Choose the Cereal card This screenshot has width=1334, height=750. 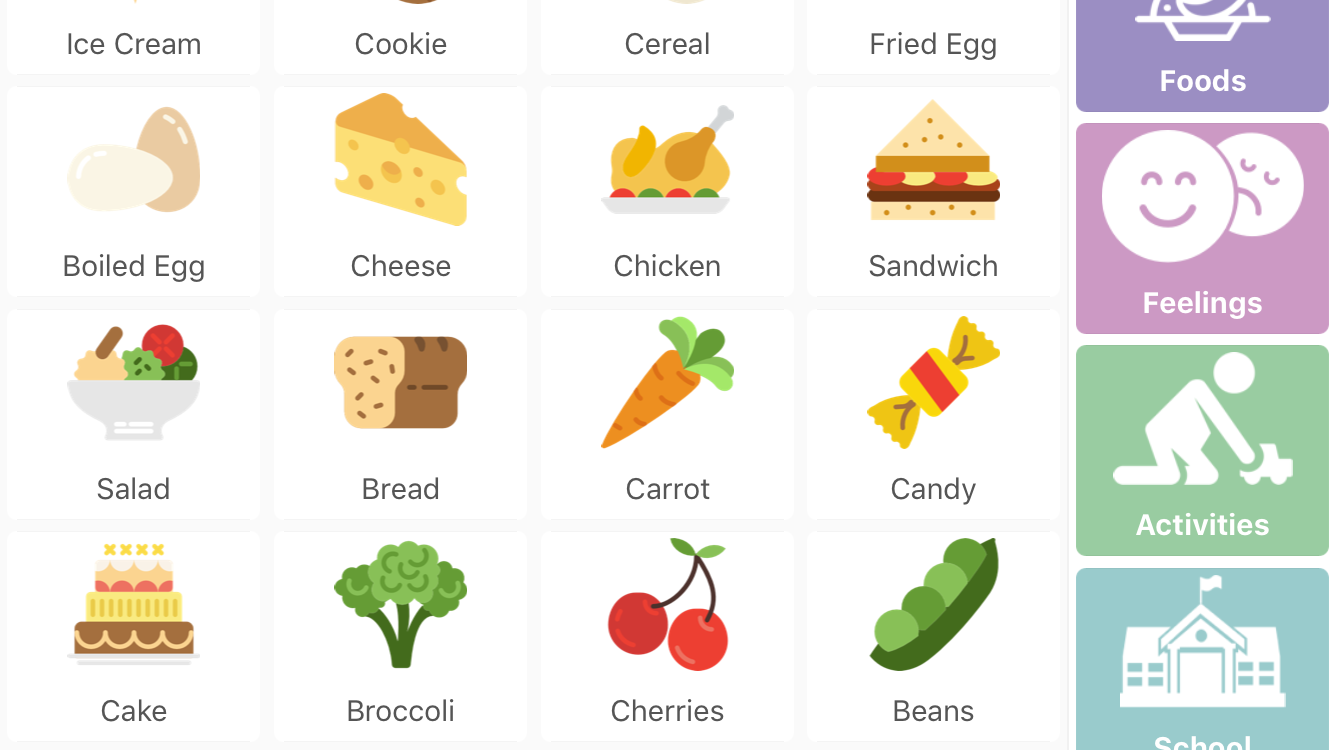pyautogui.click(x=667, y=36)
